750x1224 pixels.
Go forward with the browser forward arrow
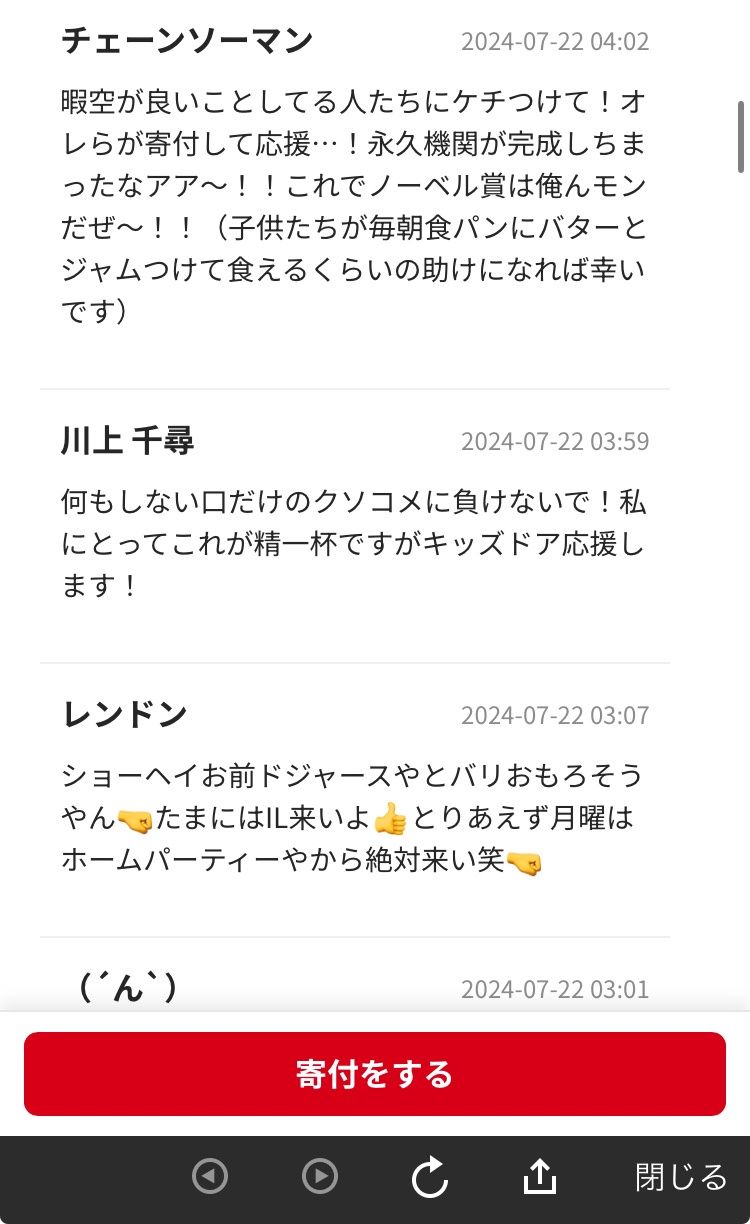320,1177
